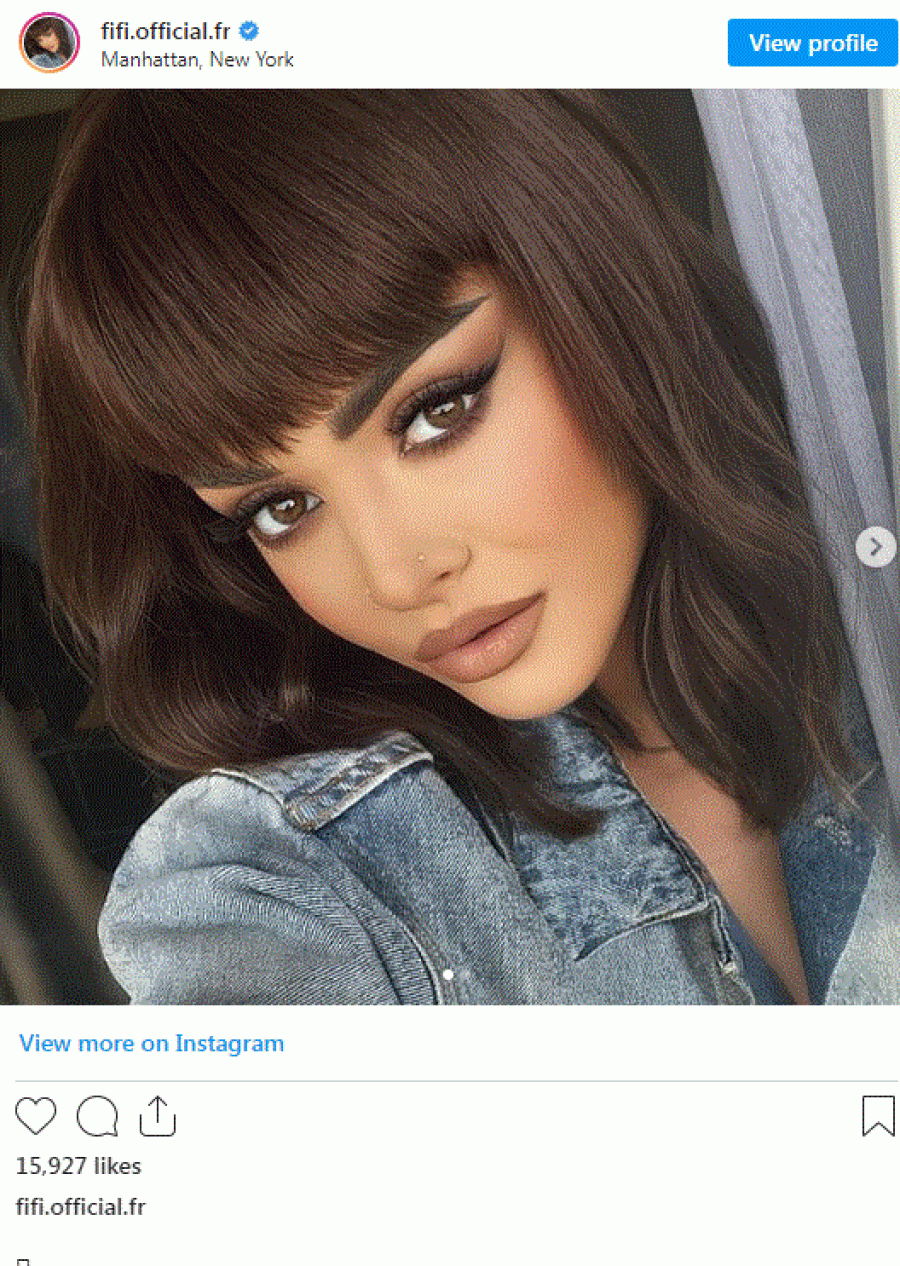The height and width of the screenshot is (1266, 900).
Task: Open the fifi.official.fr caption username
Action: pyautogui.click(x=80, y=1207)
